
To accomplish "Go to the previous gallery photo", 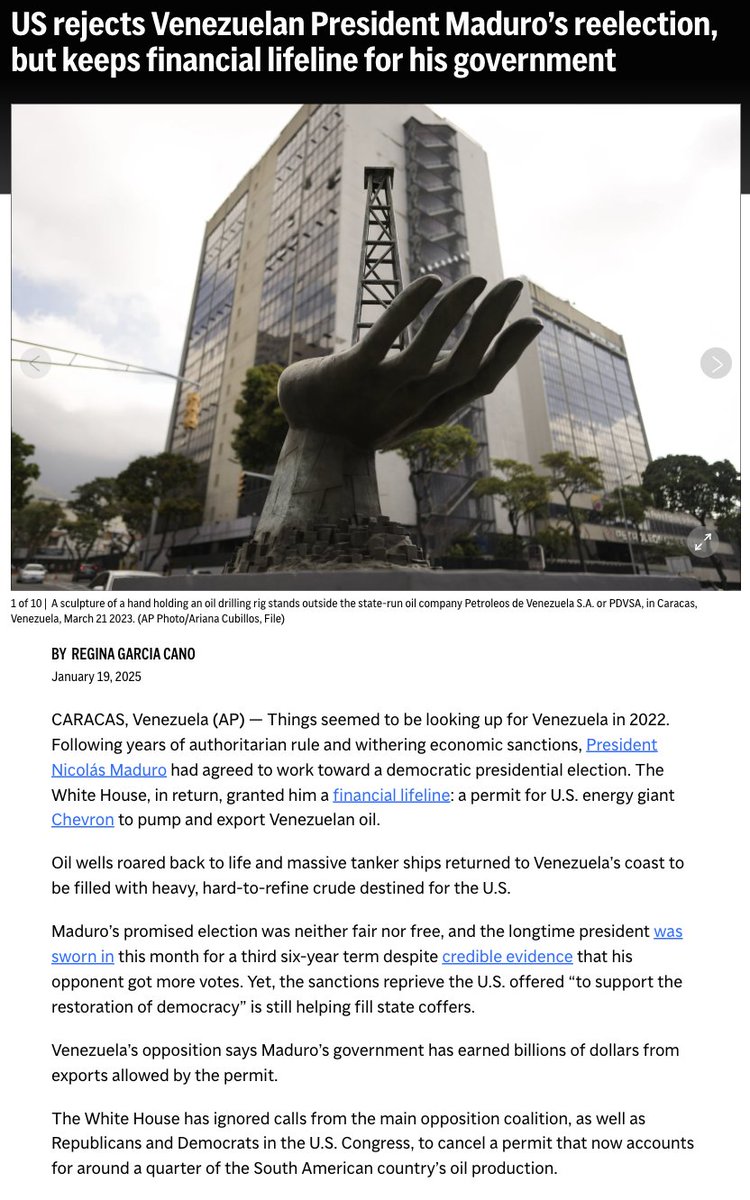I will 35,362.
